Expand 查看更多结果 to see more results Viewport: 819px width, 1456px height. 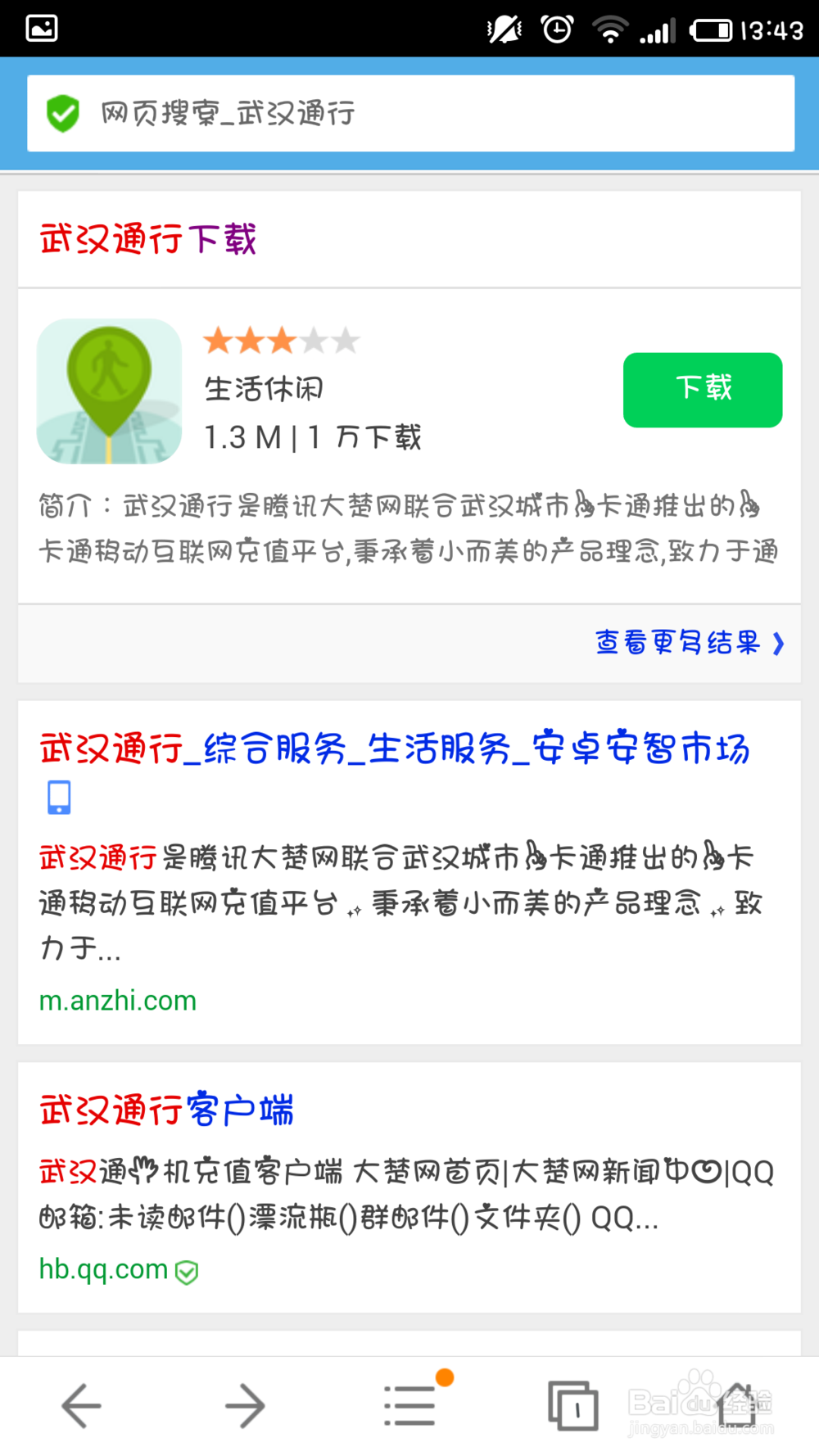(x=688, y=644)
